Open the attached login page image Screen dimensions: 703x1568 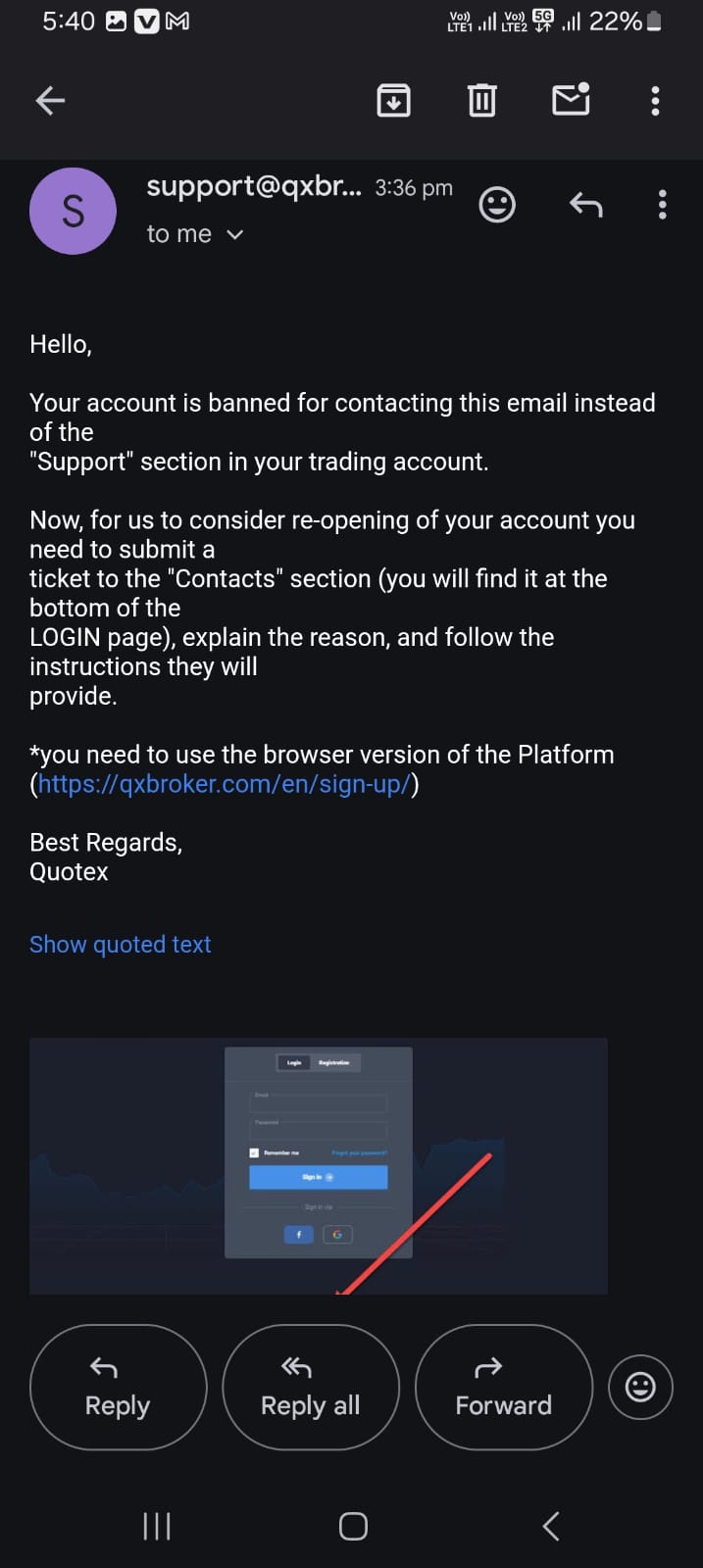pos(319,1166)
